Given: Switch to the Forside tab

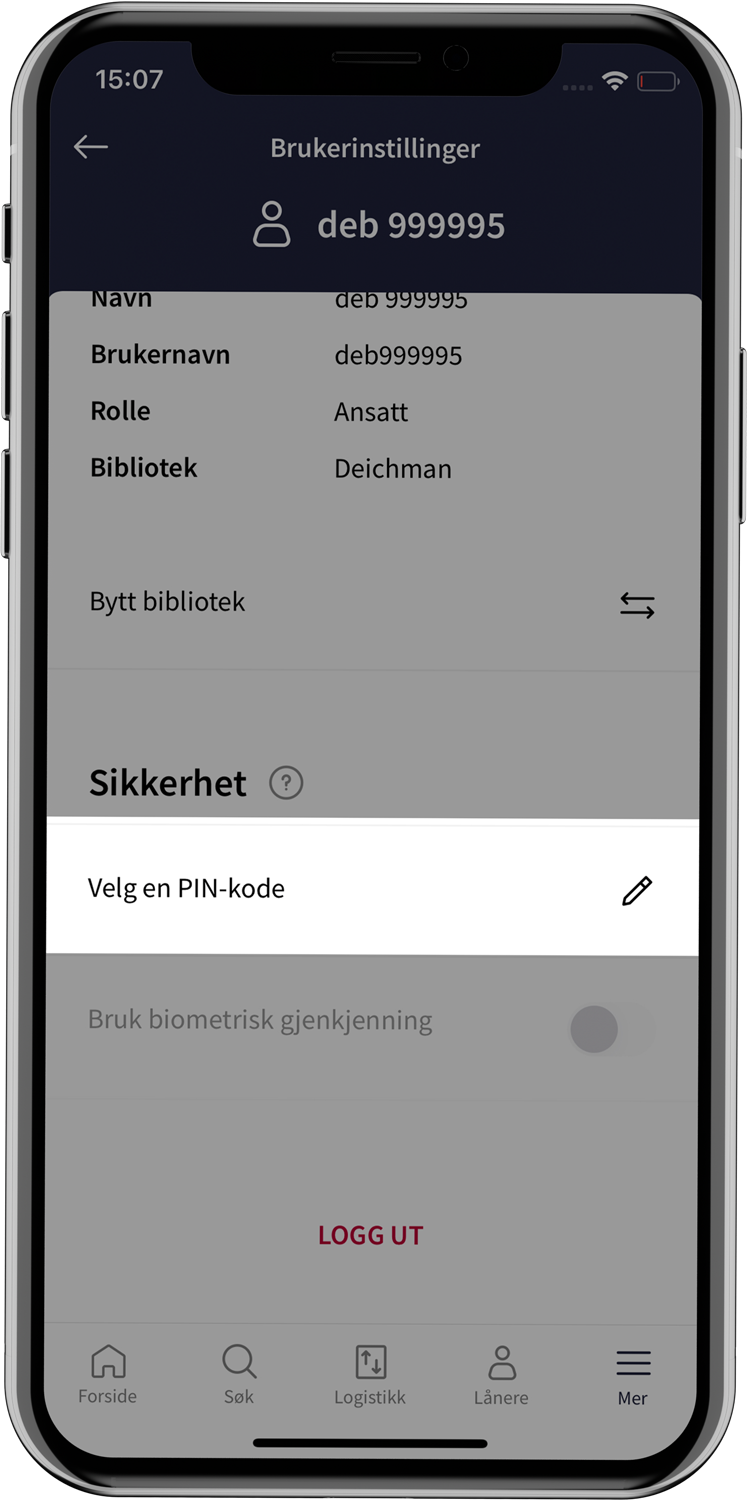Looking at the screenshot, I should [x=108, y=1374].
